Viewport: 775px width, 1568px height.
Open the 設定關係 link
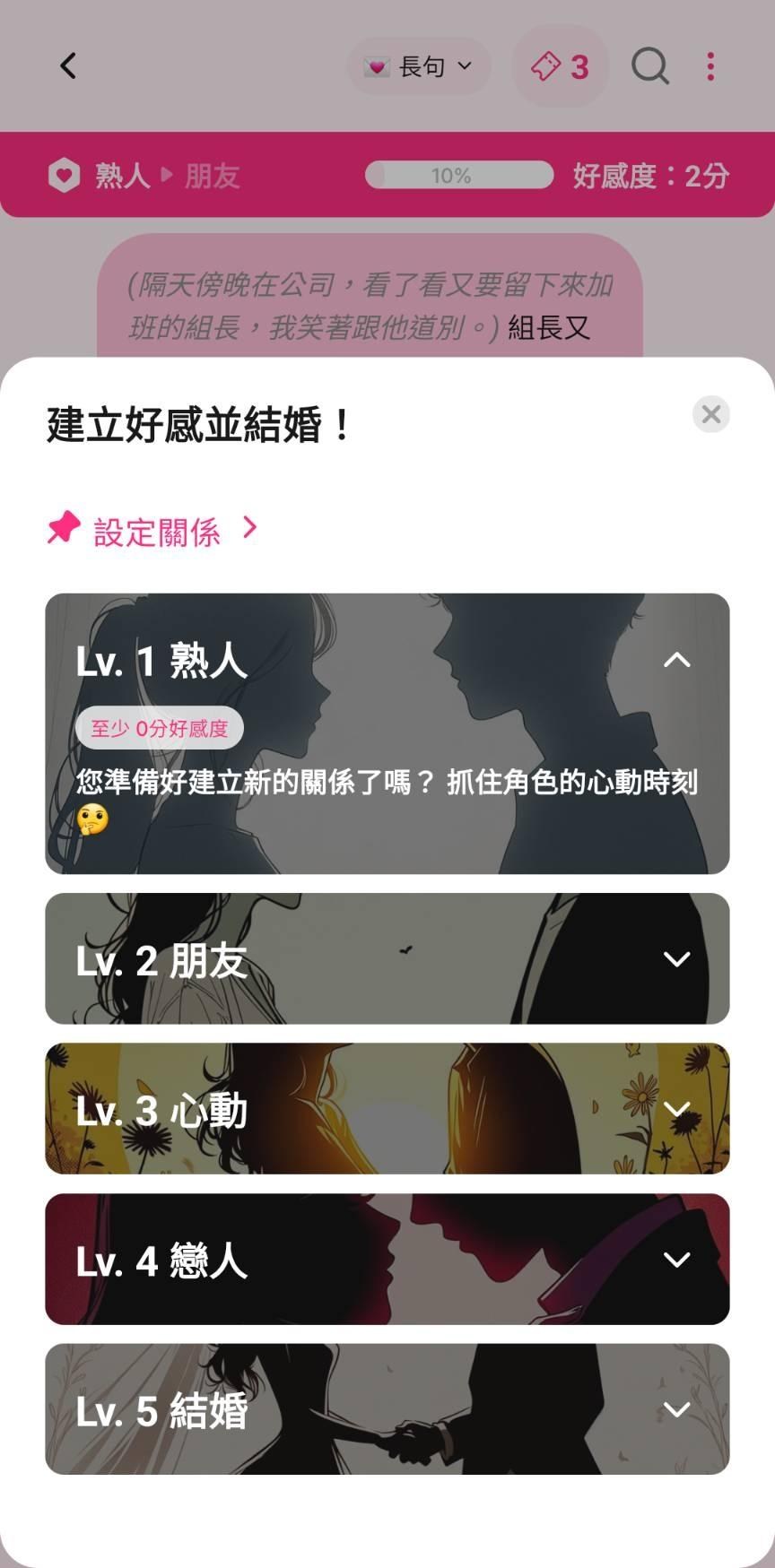[x=152, y=531]
